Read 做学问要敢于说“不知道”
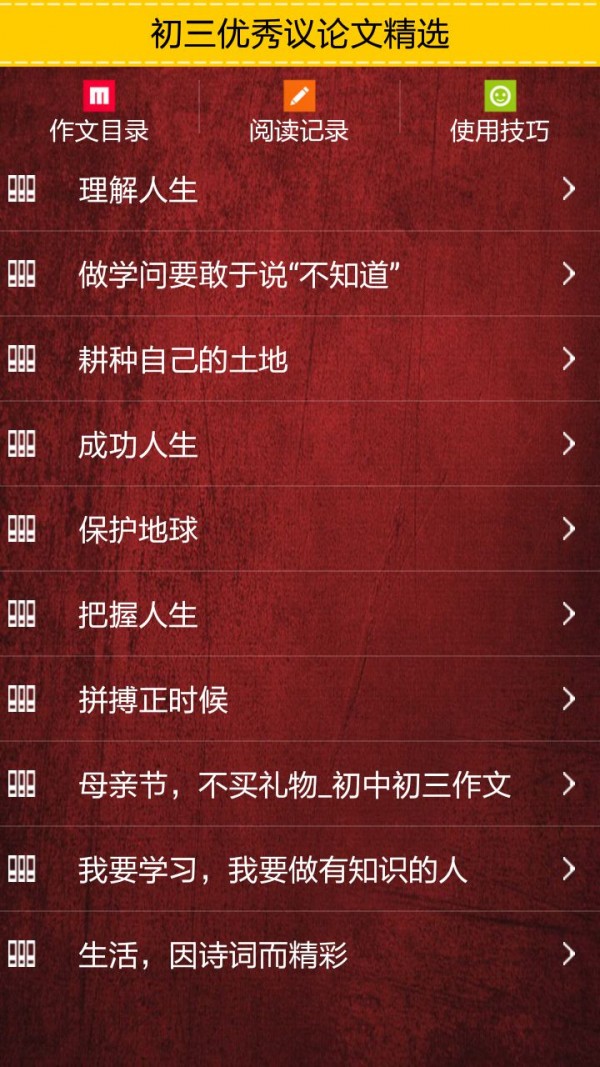Image resolution: width=600 pixels, height=1067 pixels. [300, 274]
